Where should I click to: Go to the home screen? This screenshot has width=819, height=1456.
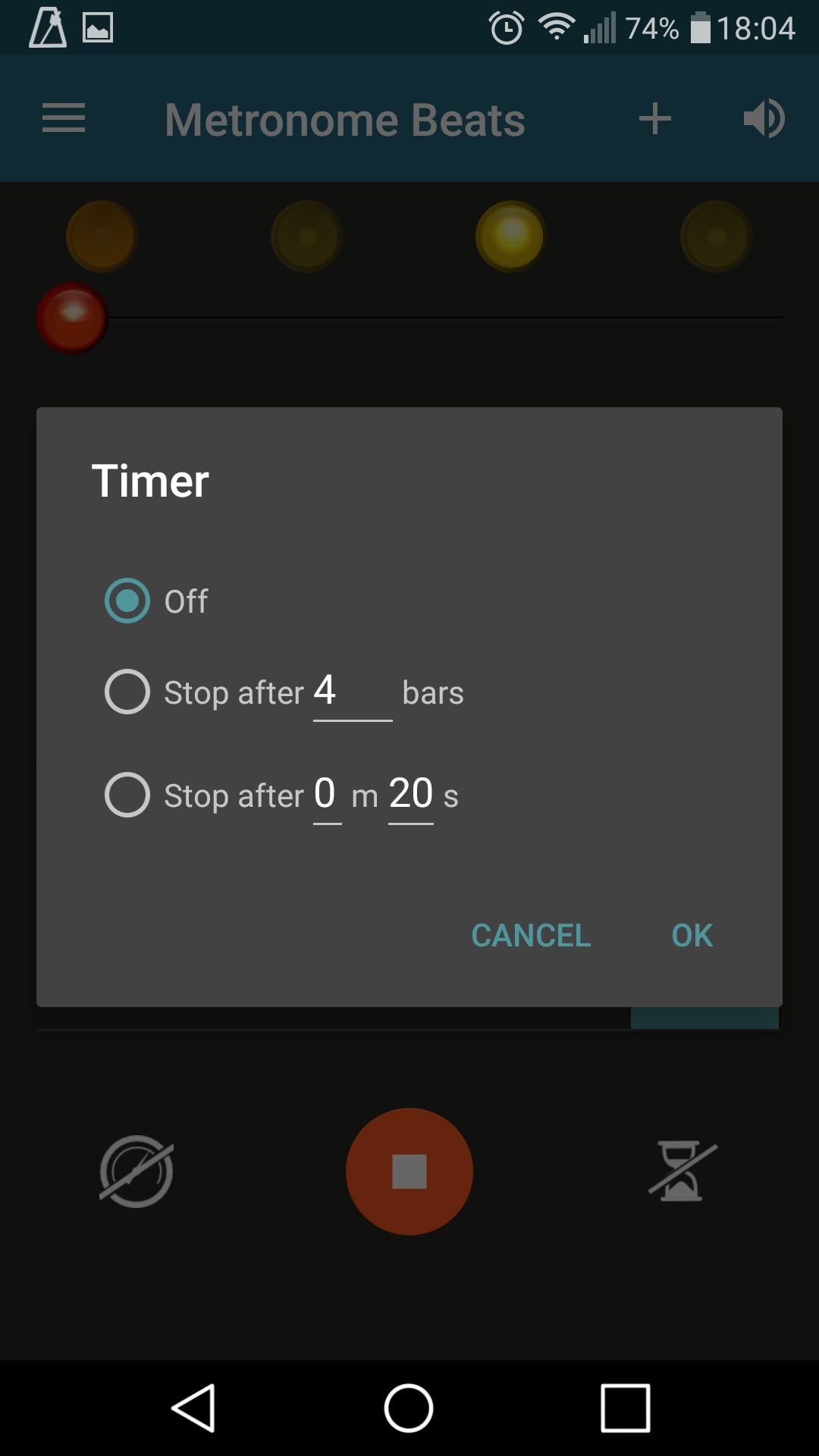(409, 1408)
